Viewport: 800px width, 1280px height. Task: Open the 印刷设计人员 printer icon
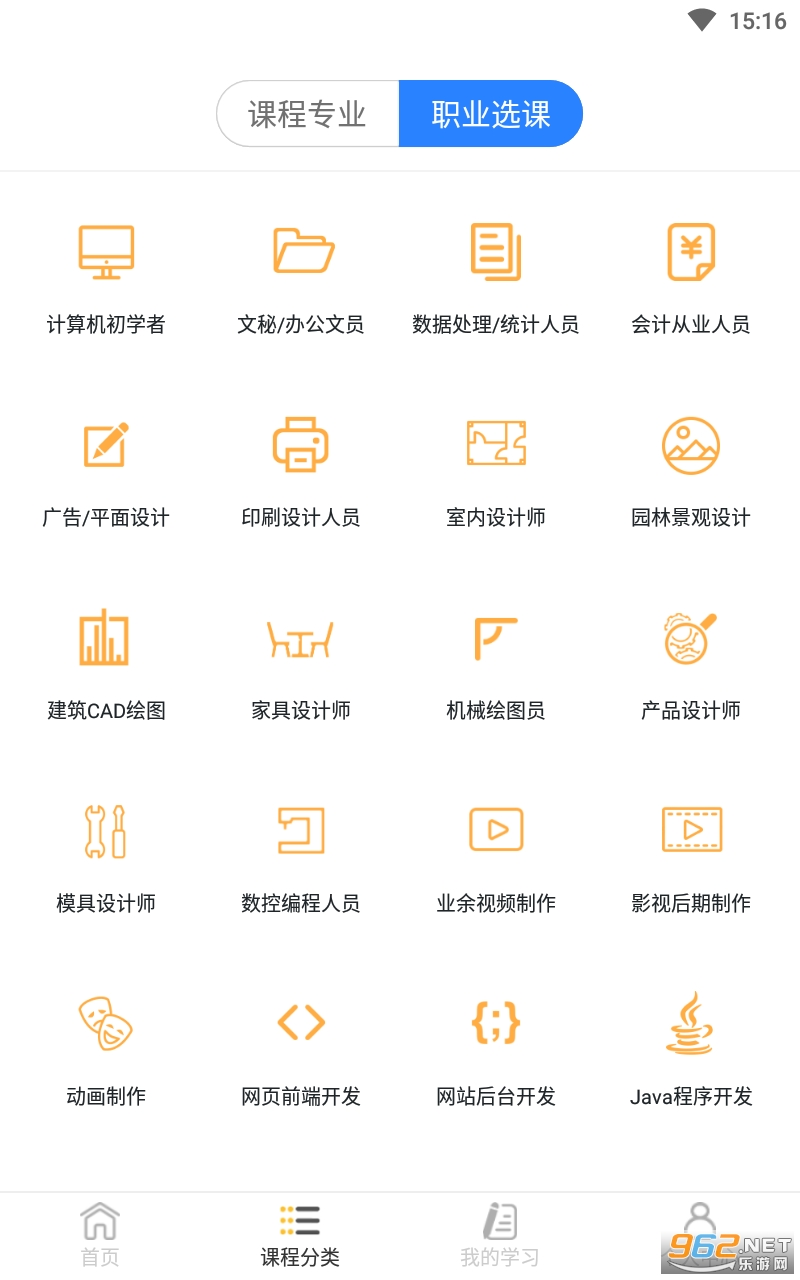(301, 444)
